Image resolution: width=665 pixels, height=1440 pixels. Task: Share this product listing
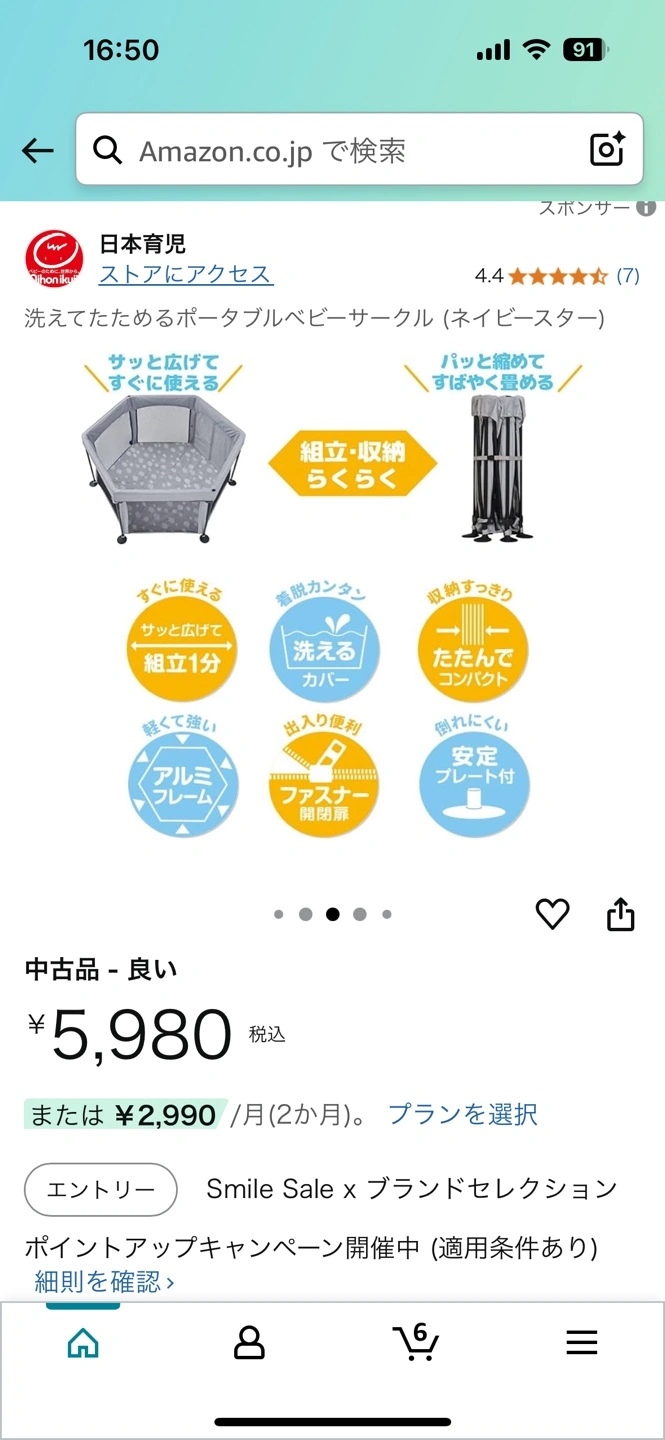[620, 913]
